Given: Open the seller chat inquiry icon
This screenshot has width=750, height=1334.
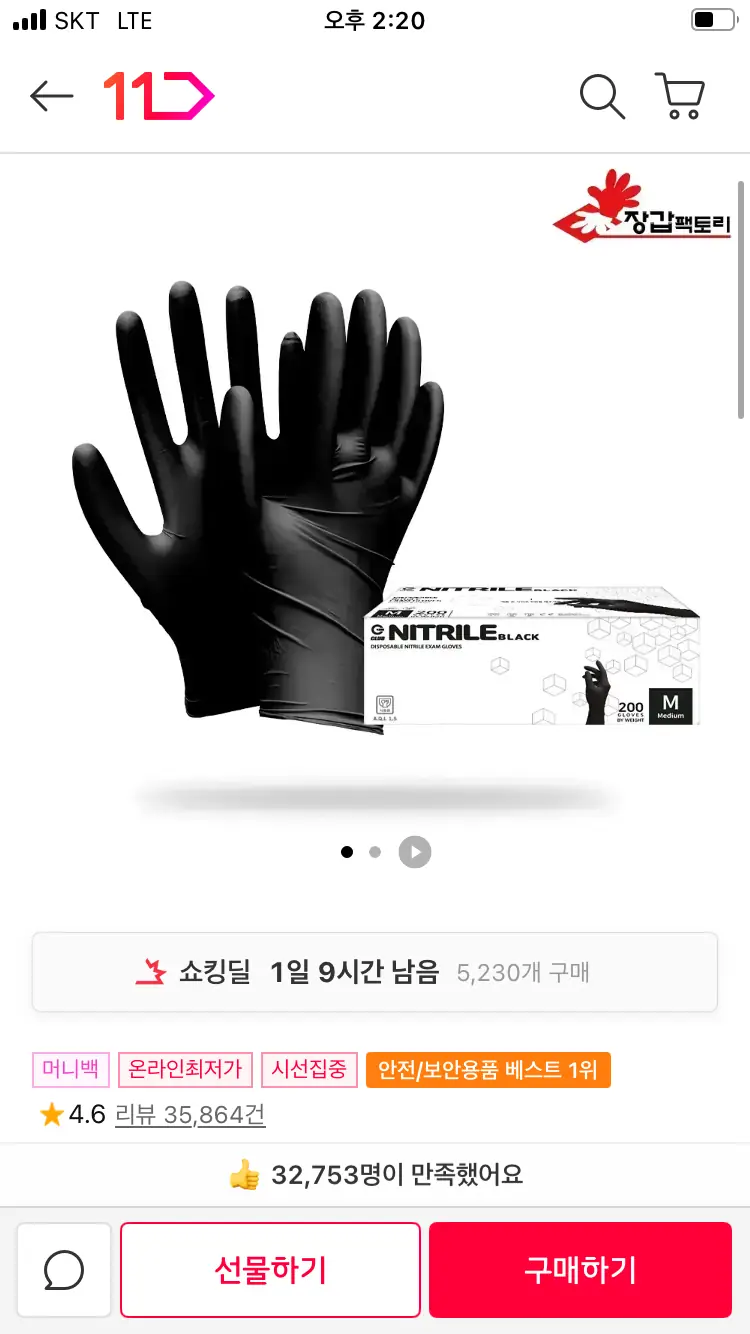Looking at the screenshot, I should tap(64, 1270).
